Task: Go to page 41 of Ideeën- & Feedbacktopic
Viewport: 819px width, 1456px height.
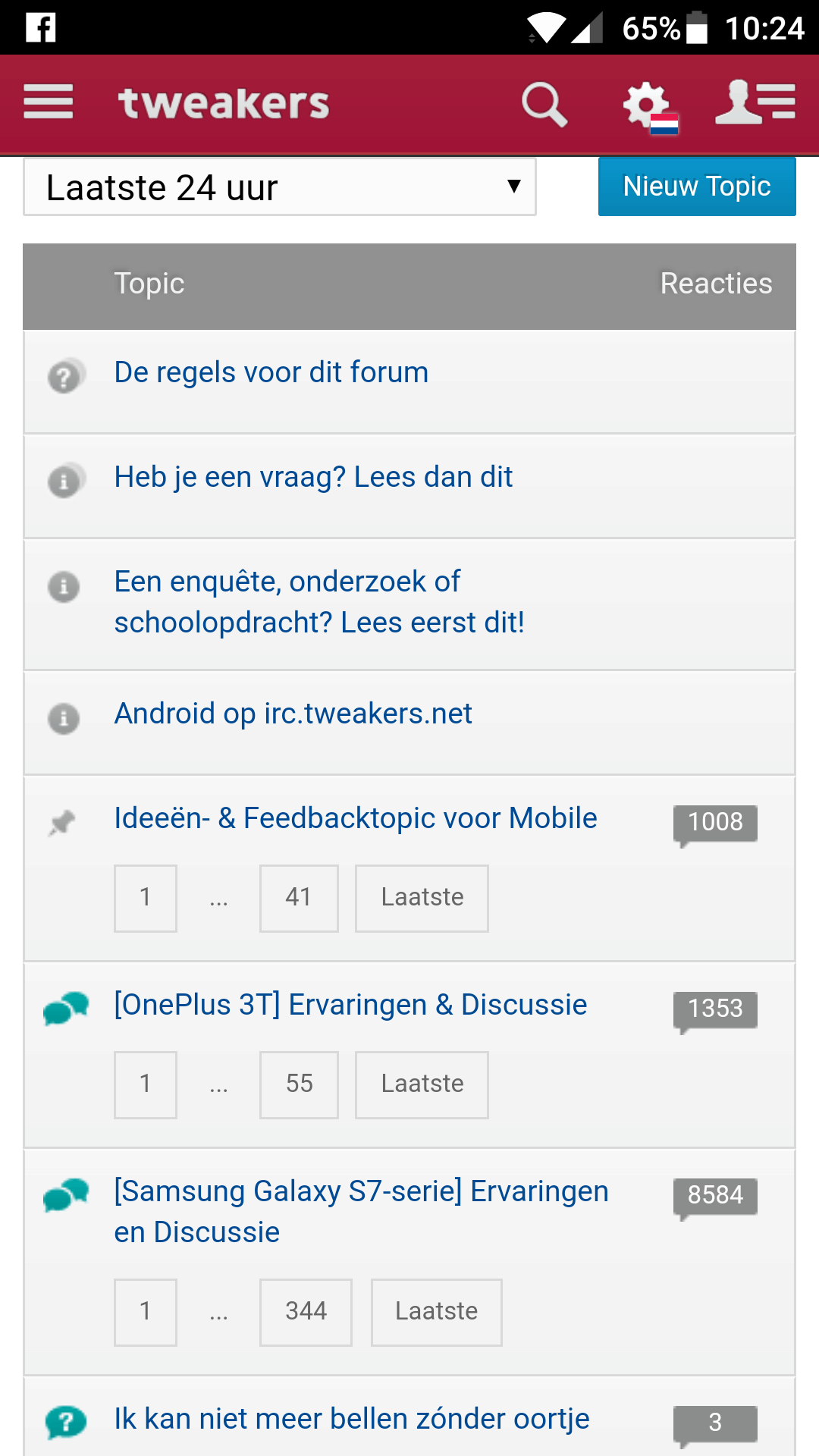Action: [299, 898]
